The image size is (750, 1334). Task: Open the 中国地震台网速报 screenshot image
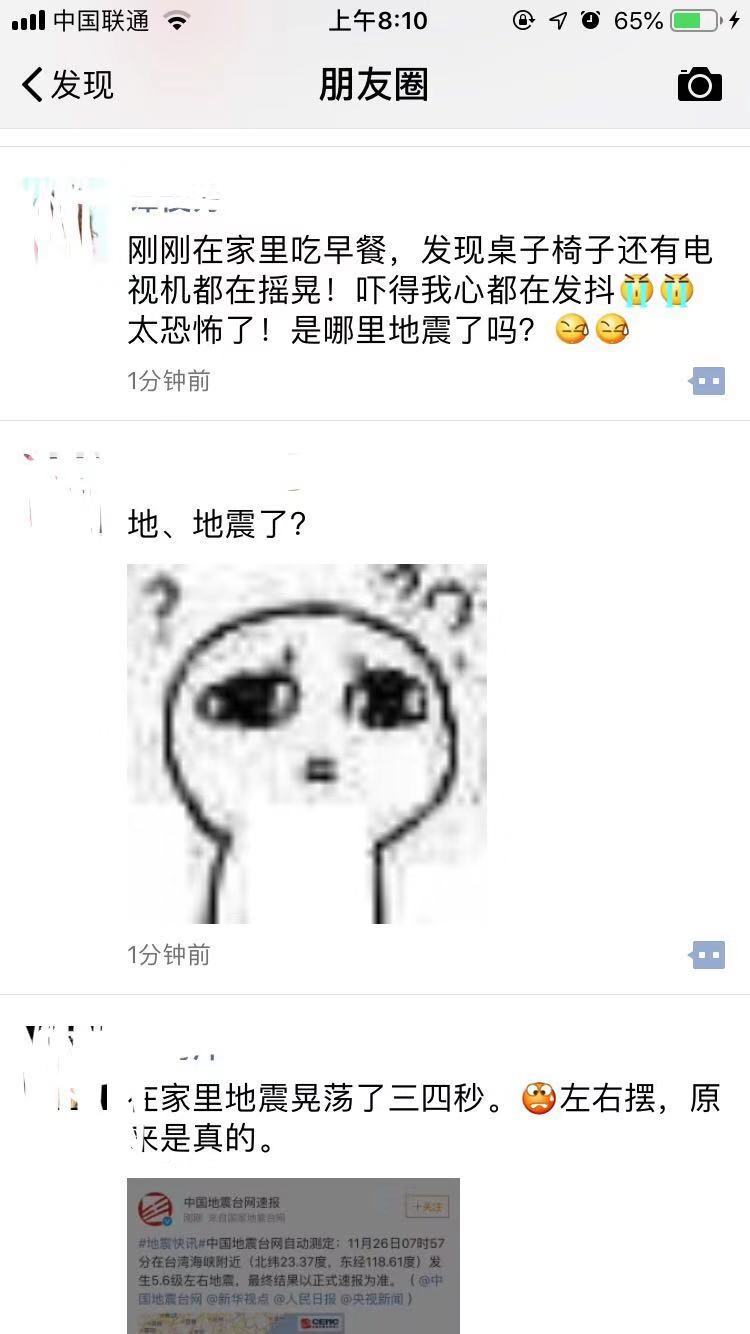[x=293, y=1255]
